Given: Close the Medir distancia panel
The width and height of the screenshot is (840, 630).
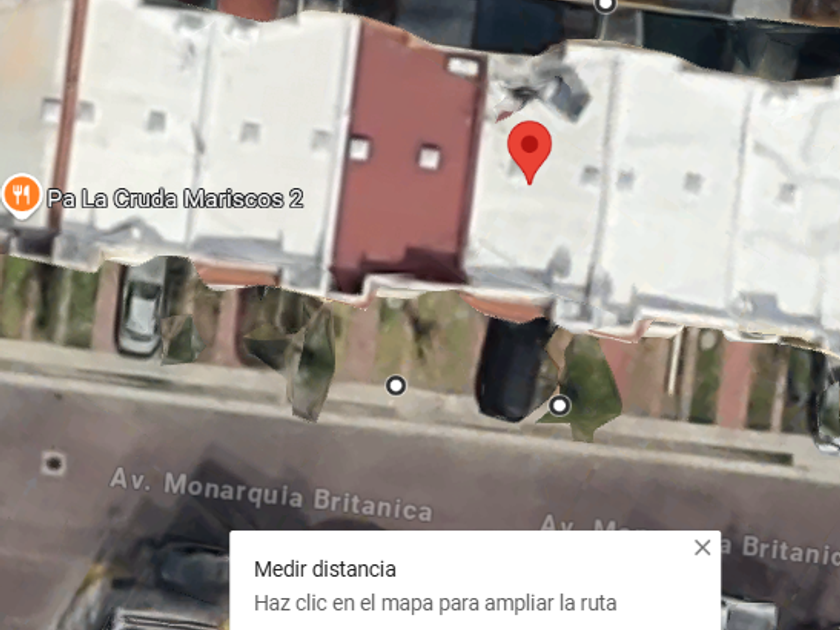Looking at the screenshot, I should point(702,547).
